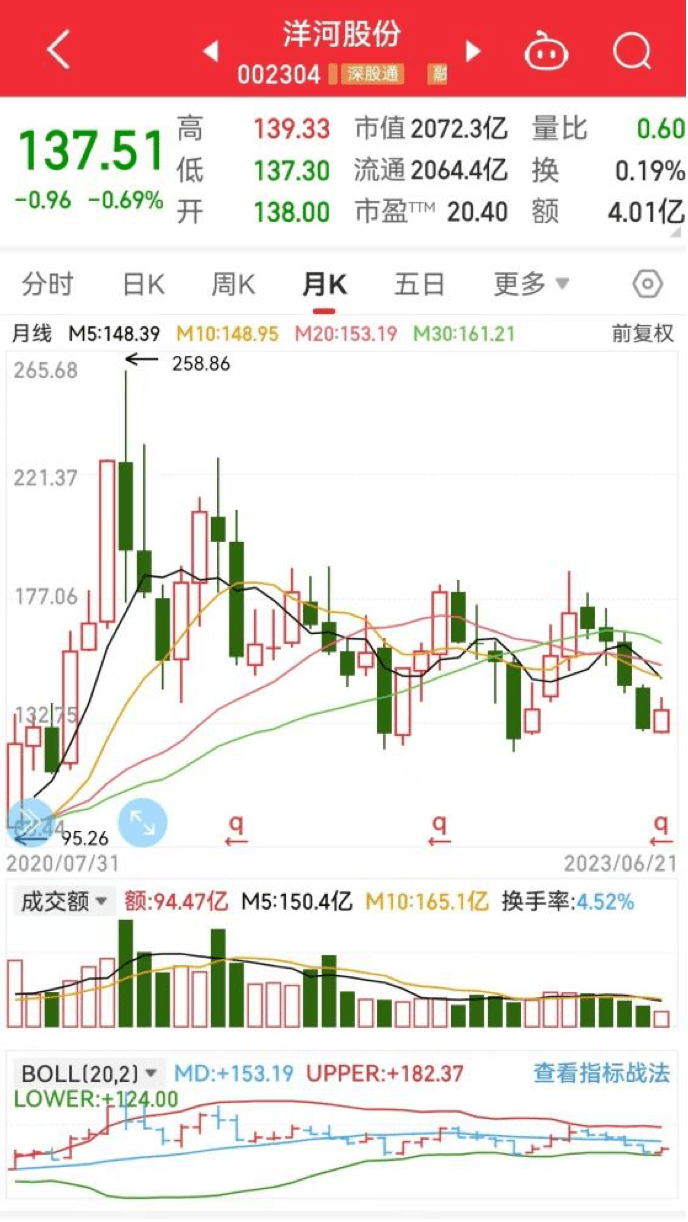688x1222 pixels.
Task: Change the 前复权 adjustment setting
Action: (643, 334)
